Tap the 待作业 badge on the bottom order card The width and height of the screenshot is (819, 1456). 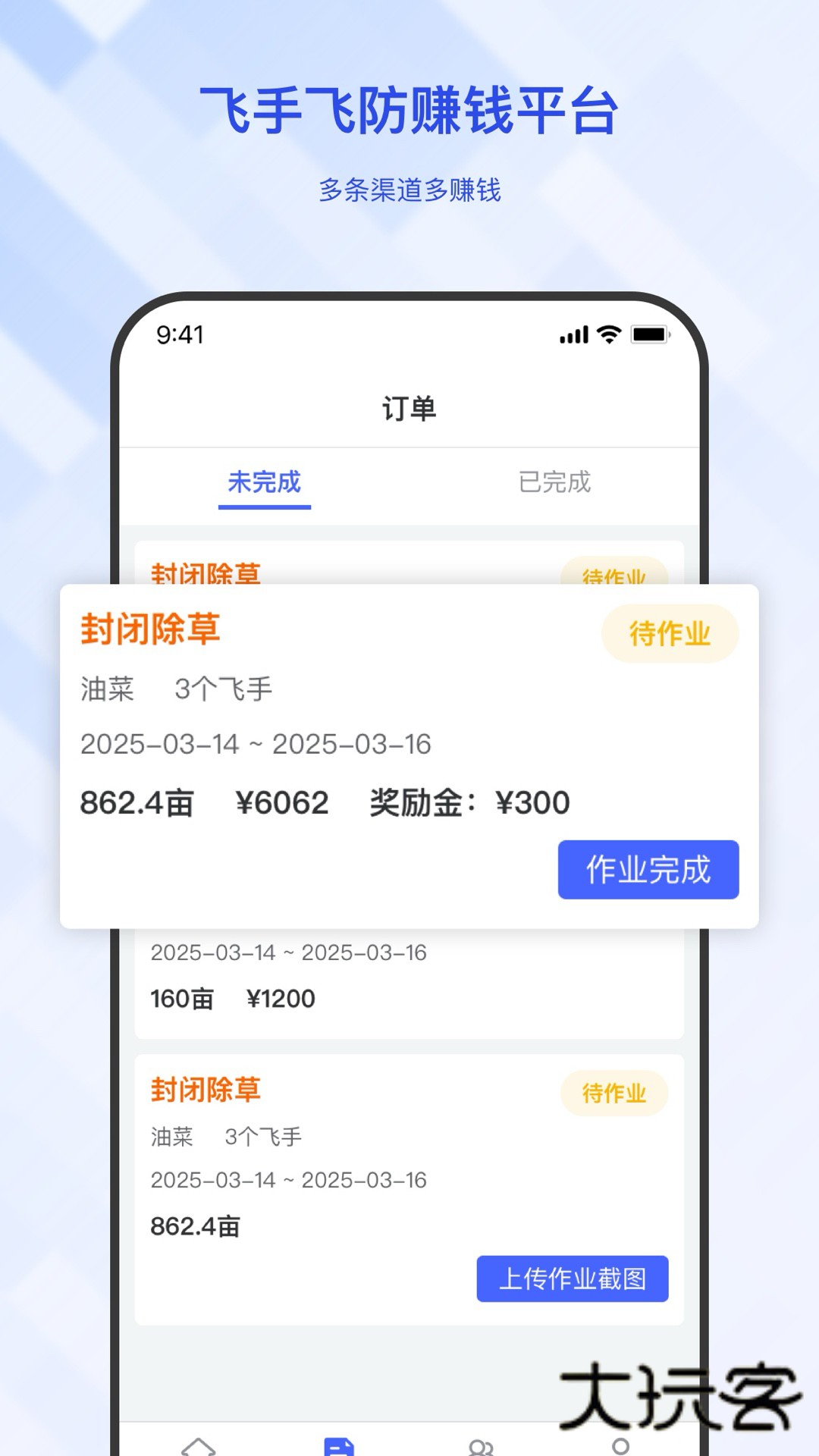pos(615,1094)
